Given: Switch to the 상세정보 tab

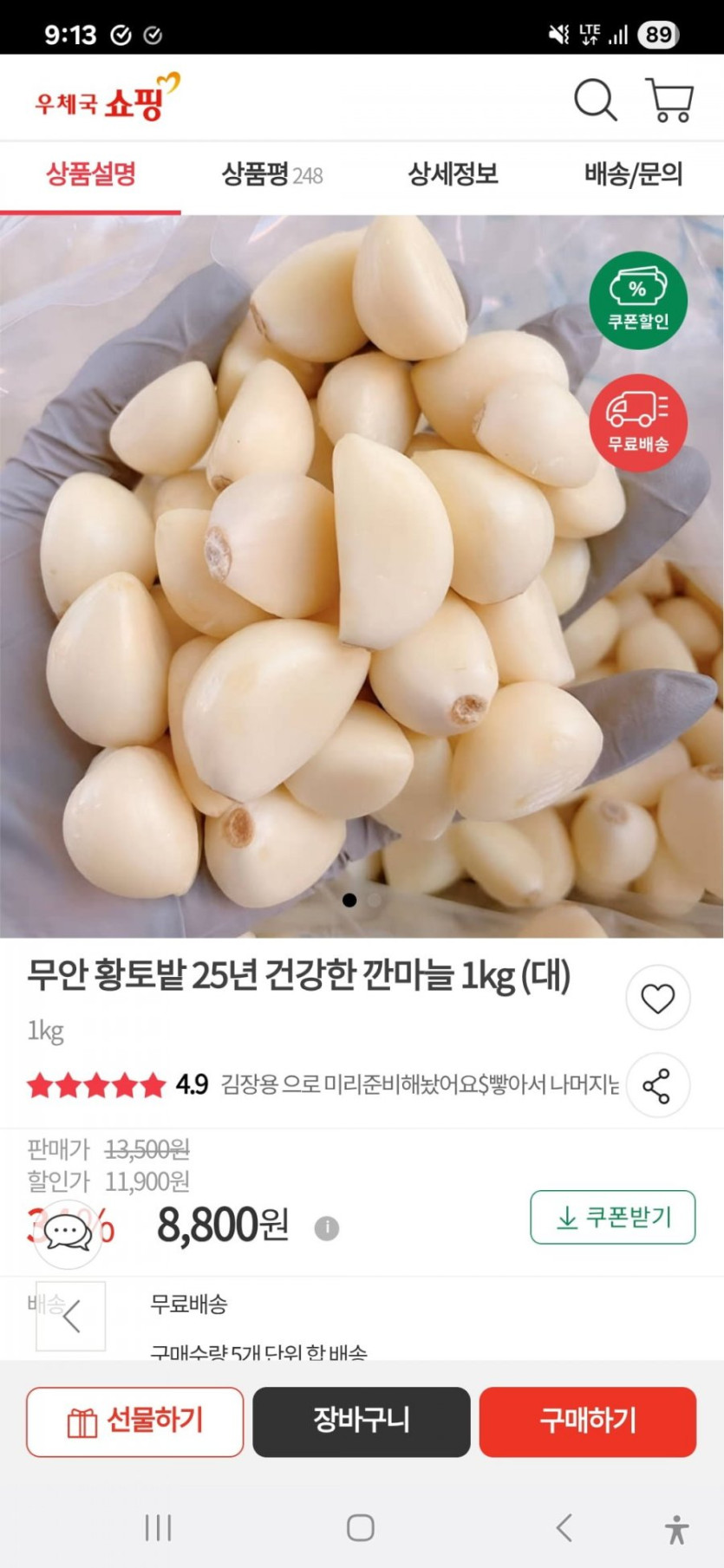Looking at the screenshot, I should point(453,175).
